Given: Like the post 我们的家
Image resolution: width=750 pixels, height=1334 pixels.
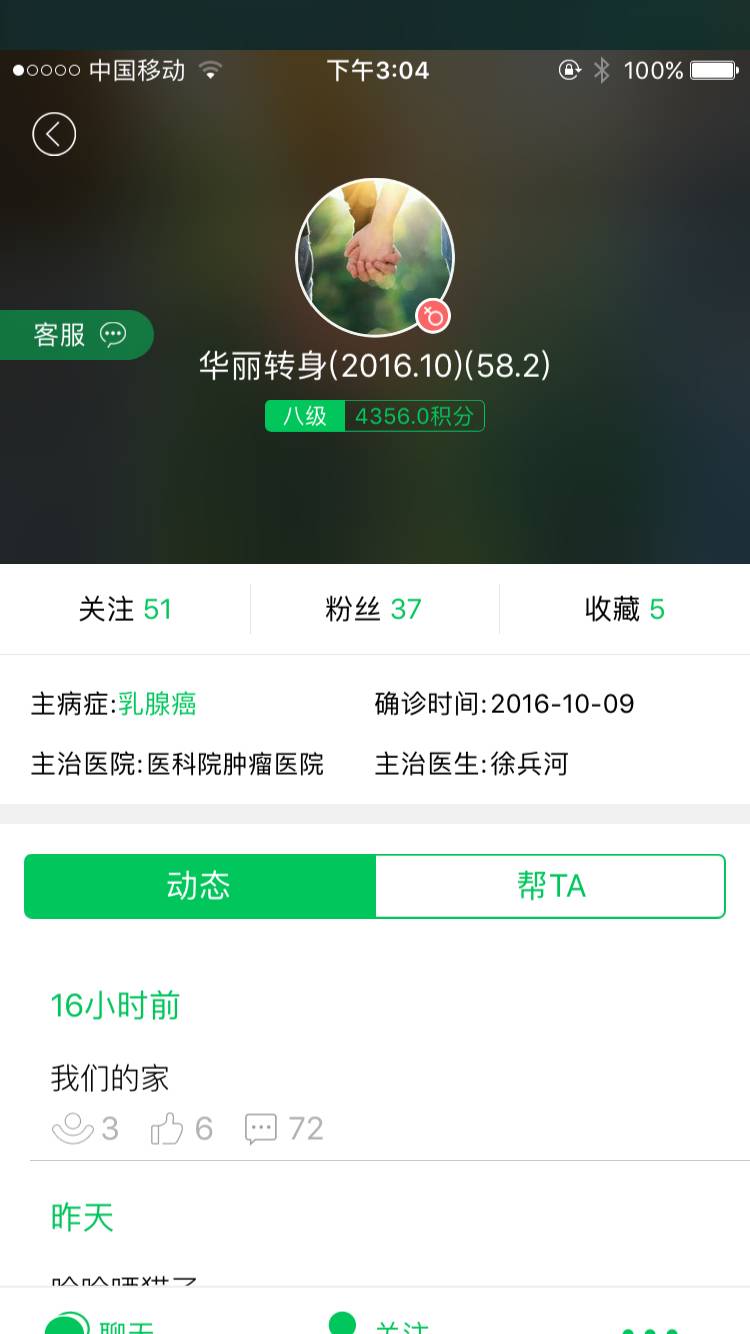Looking at the screenshot, I should (x=181, y=1129).
